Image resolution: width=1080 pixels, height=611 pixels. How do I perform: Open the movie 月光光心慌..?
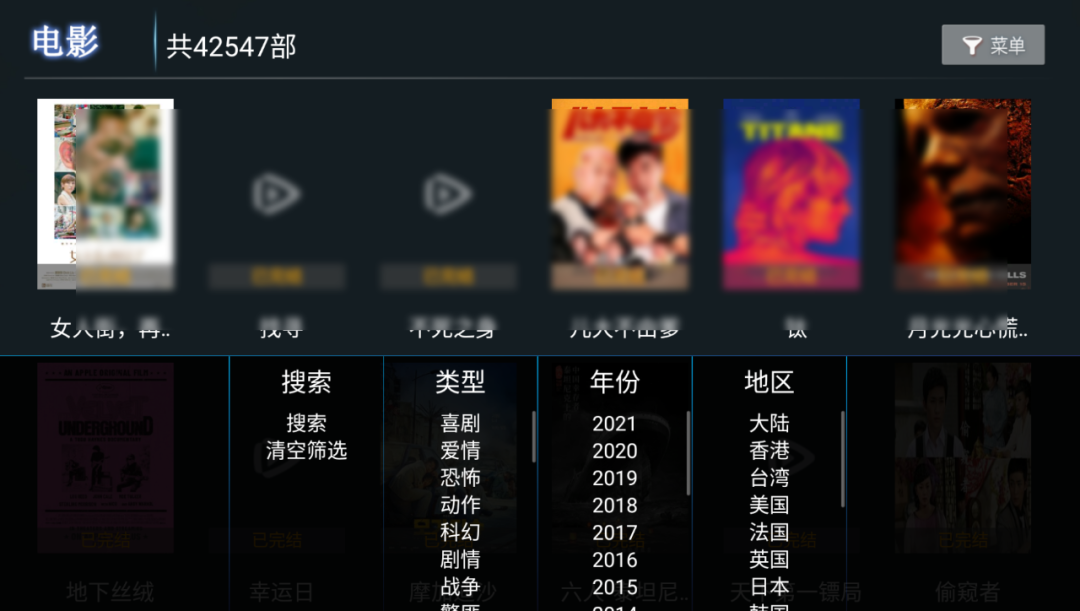962,195
